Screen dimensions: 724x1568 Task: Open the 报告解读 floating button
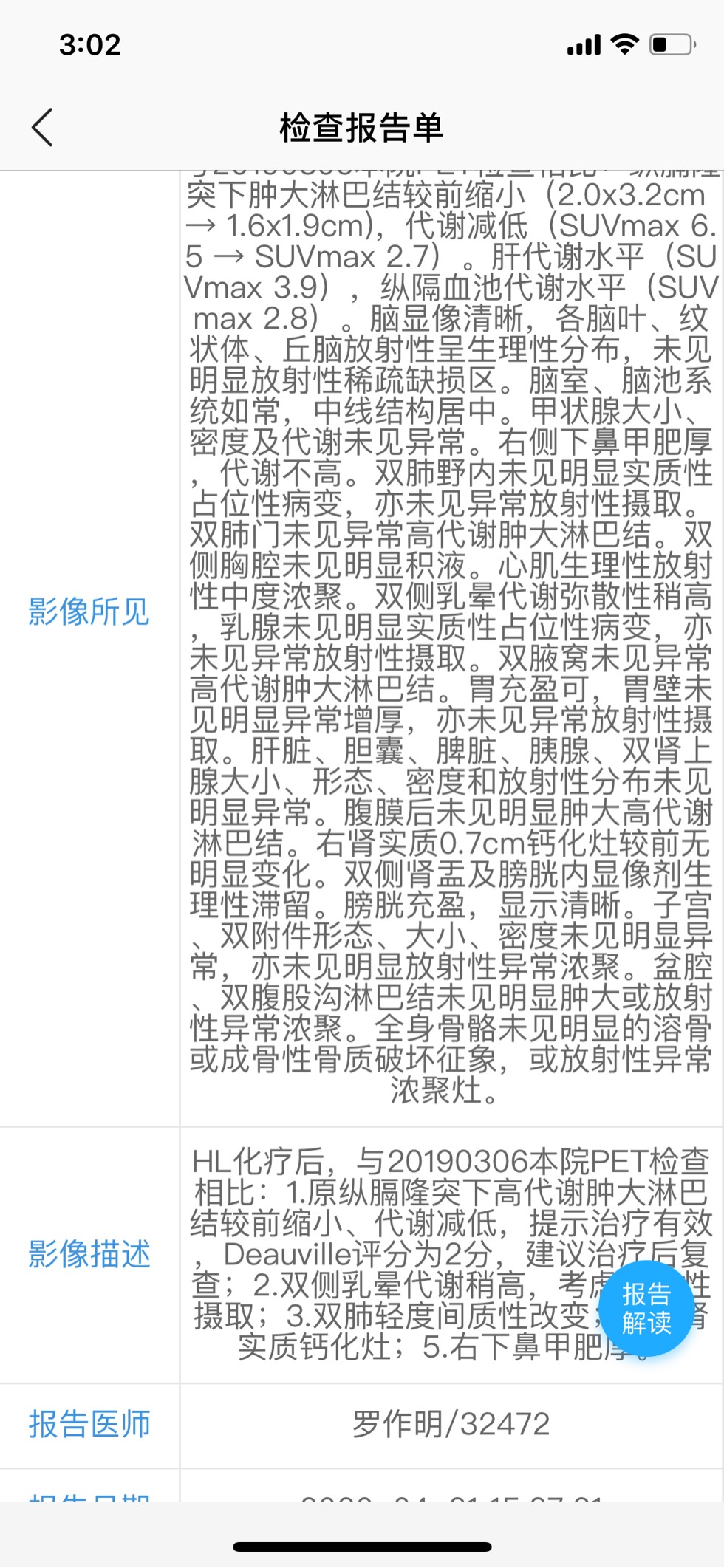click(646, 1308)
